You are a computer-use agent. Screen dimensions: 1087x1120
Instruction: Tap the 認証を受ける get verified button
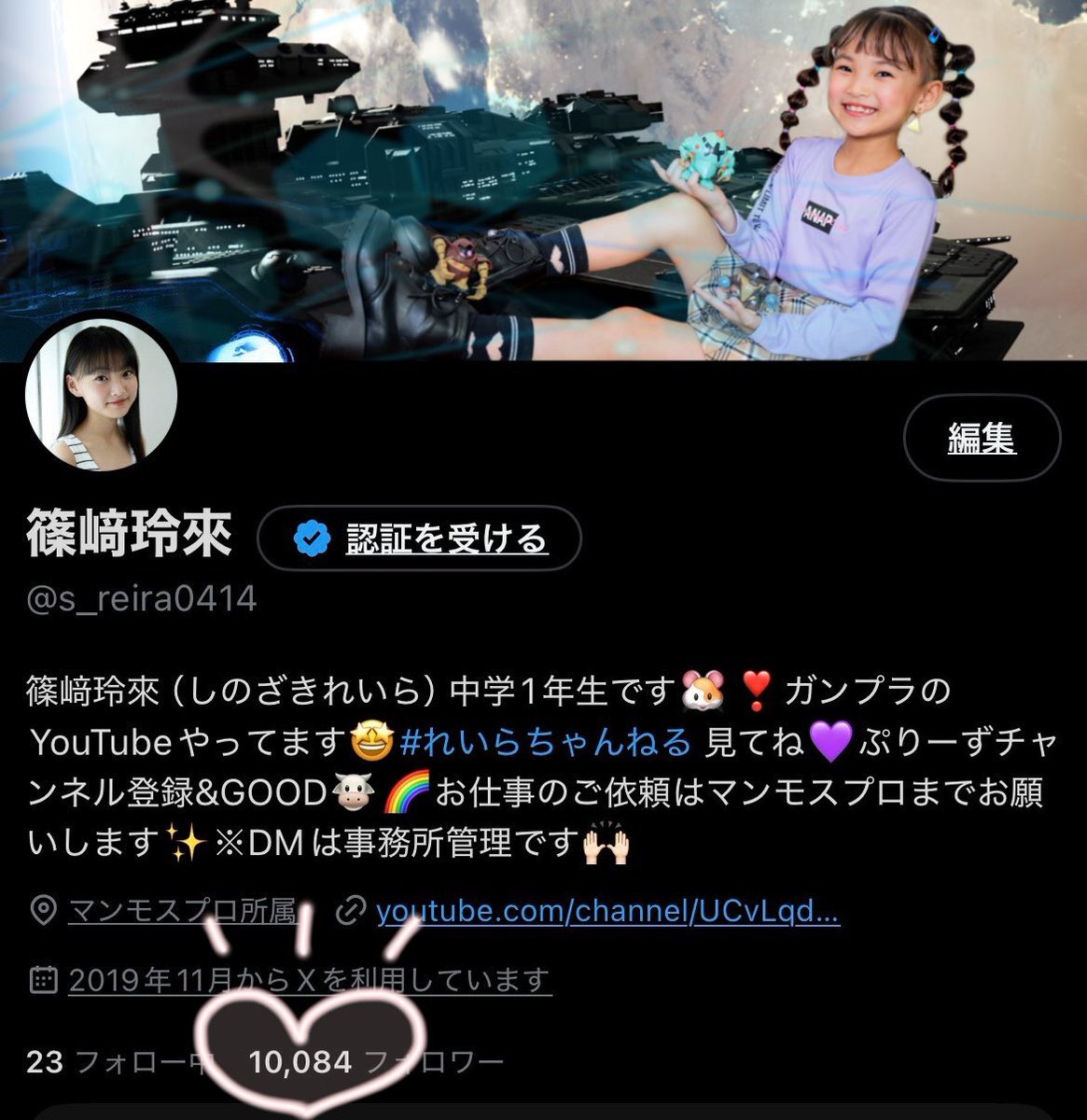[x=419, y=539]
